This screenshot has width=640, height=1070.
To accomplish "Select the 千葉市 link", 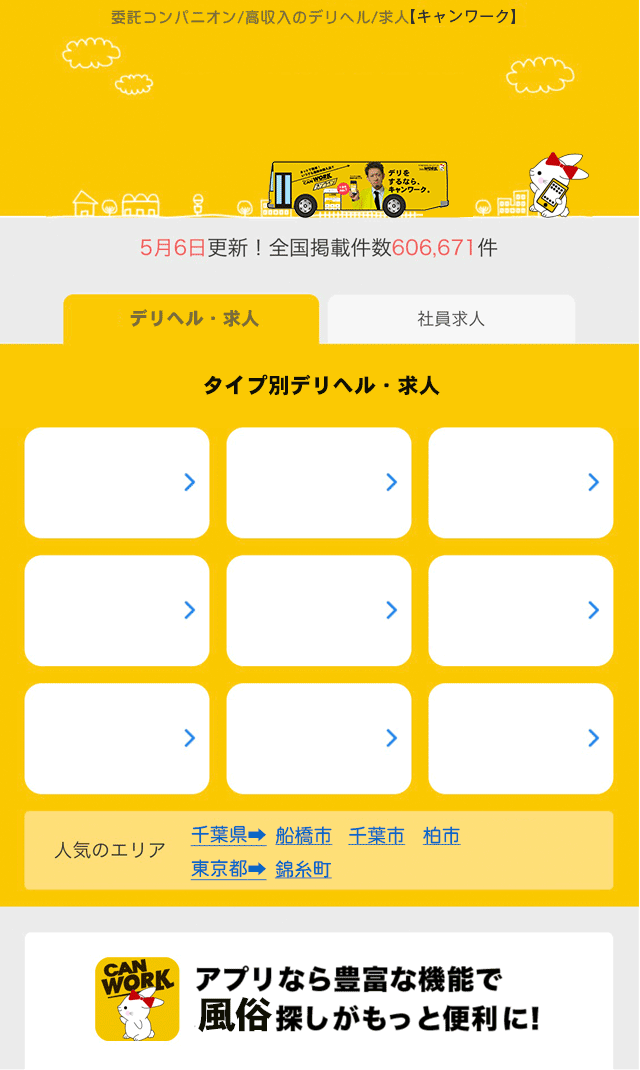I will [376, 836].
